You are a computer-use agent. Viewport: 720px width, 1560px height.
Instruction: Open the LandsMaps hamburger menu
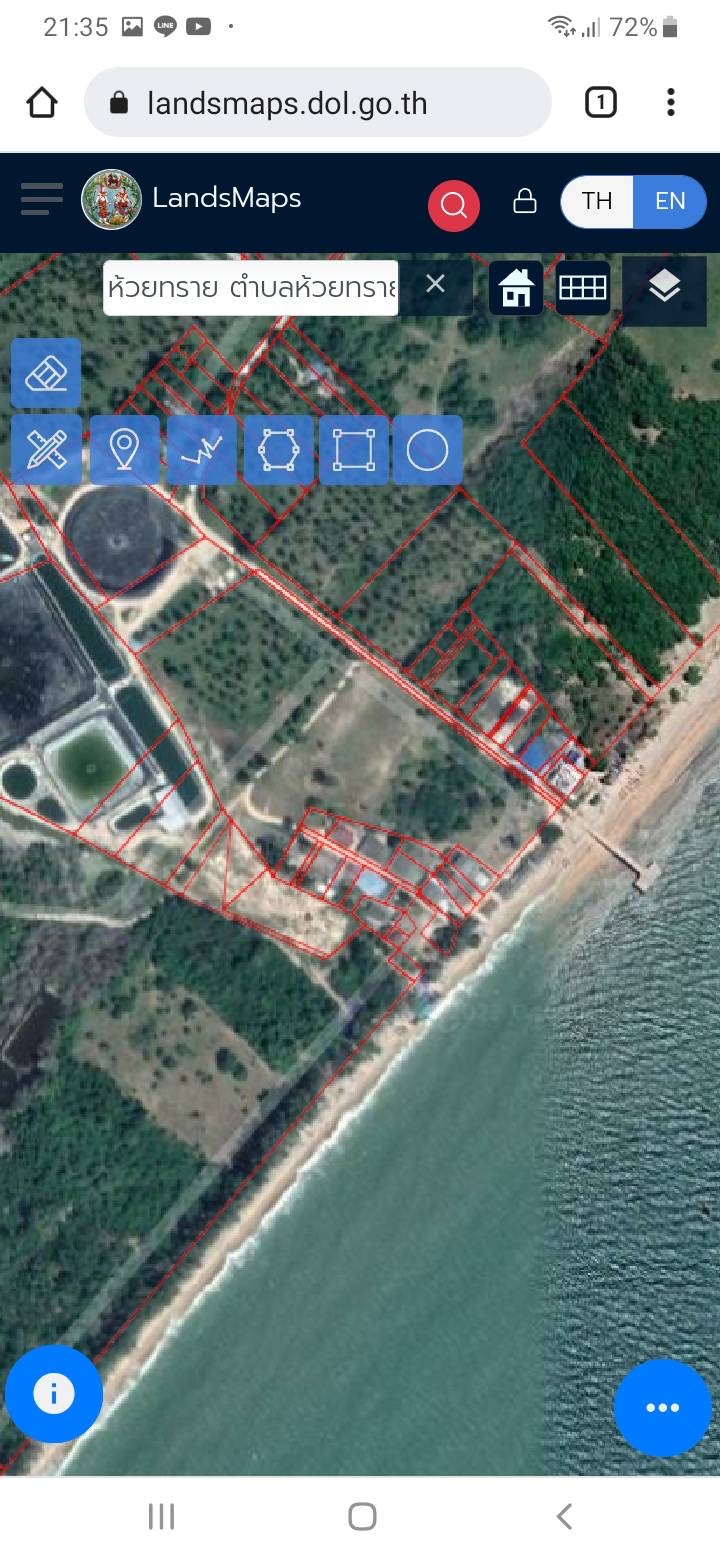(42, 199)
